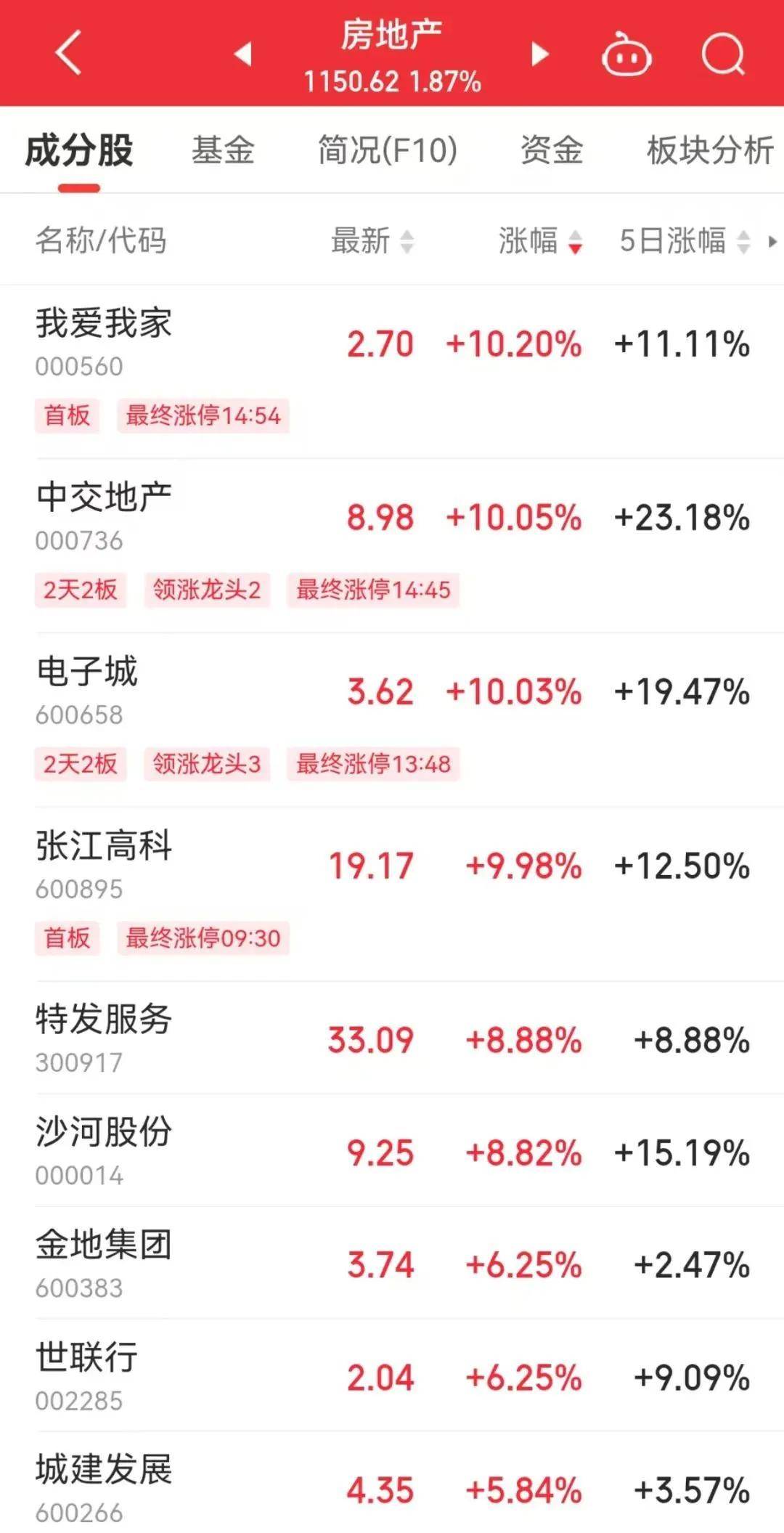Viewport: 784px width, 1533px height.
Task: Open the 简况(F10) tab
Action: [x=388, y=151]
